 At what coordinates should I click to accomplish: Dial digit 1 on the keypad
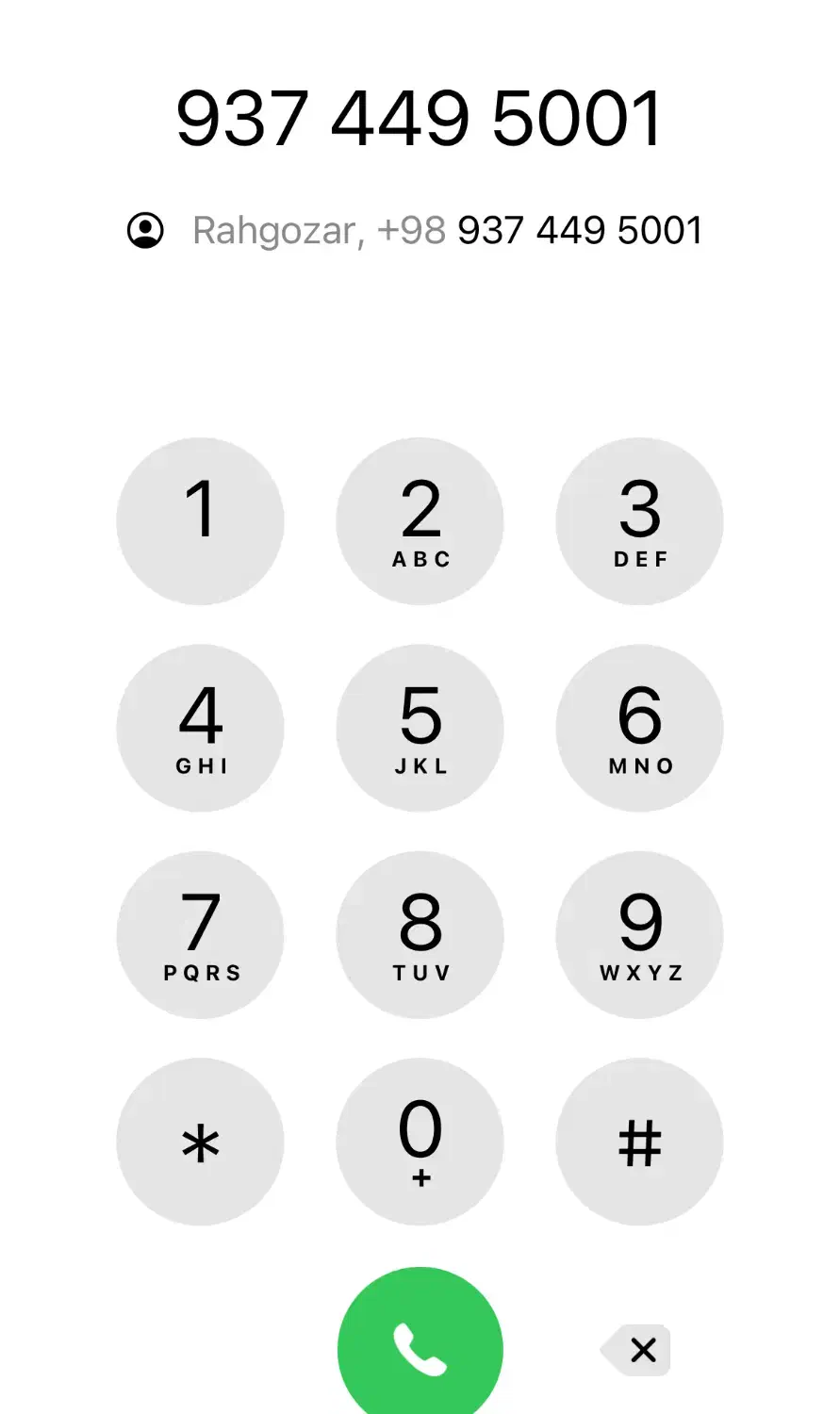click(200, 521)
